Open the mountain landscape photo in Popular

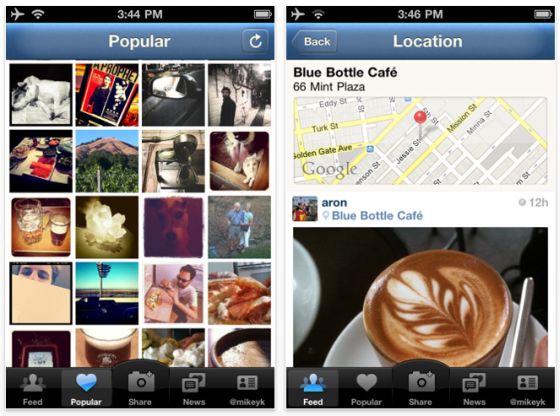pos(107,161)
